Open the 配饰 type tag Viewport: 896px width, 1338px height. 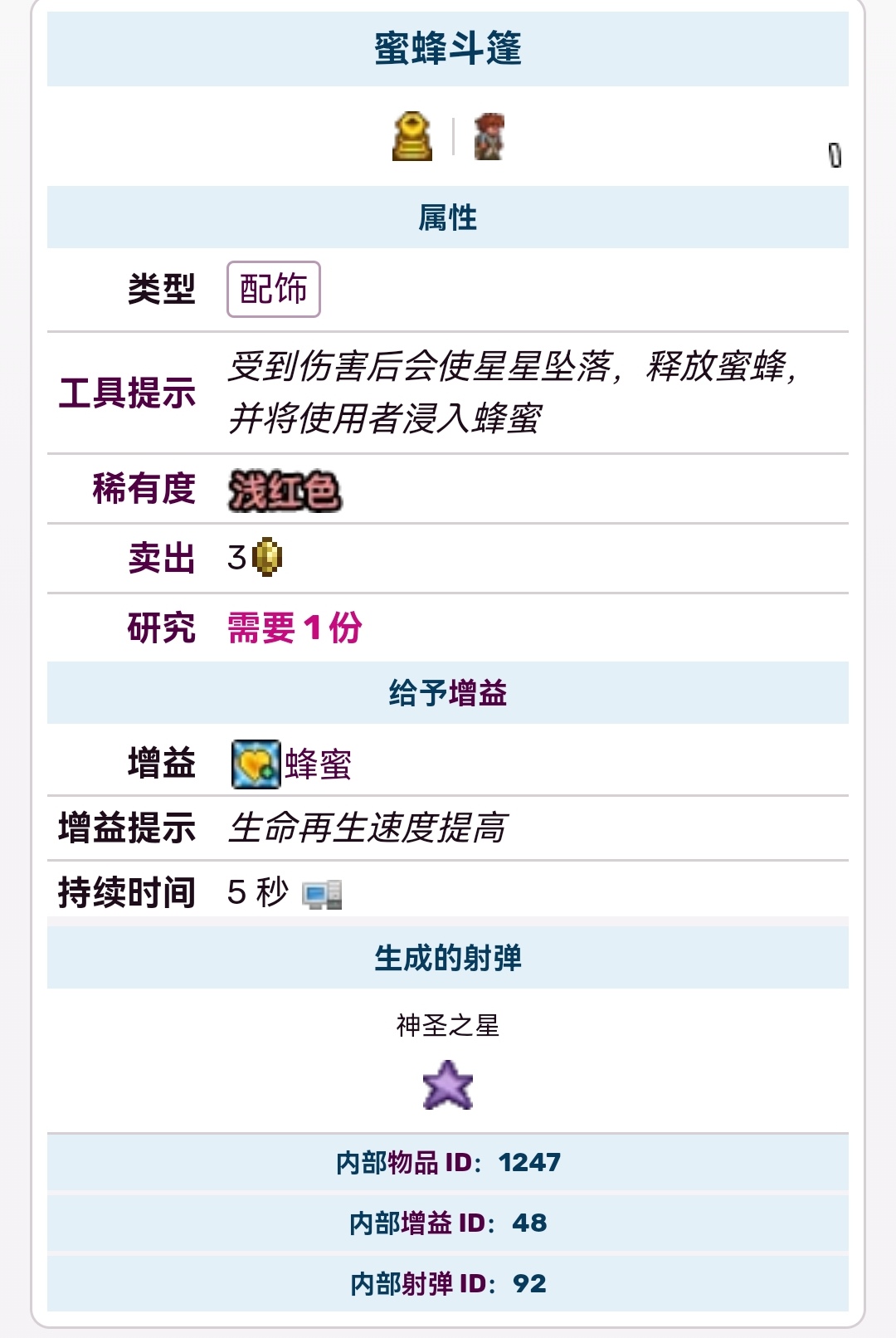click(x=273, y=290)
